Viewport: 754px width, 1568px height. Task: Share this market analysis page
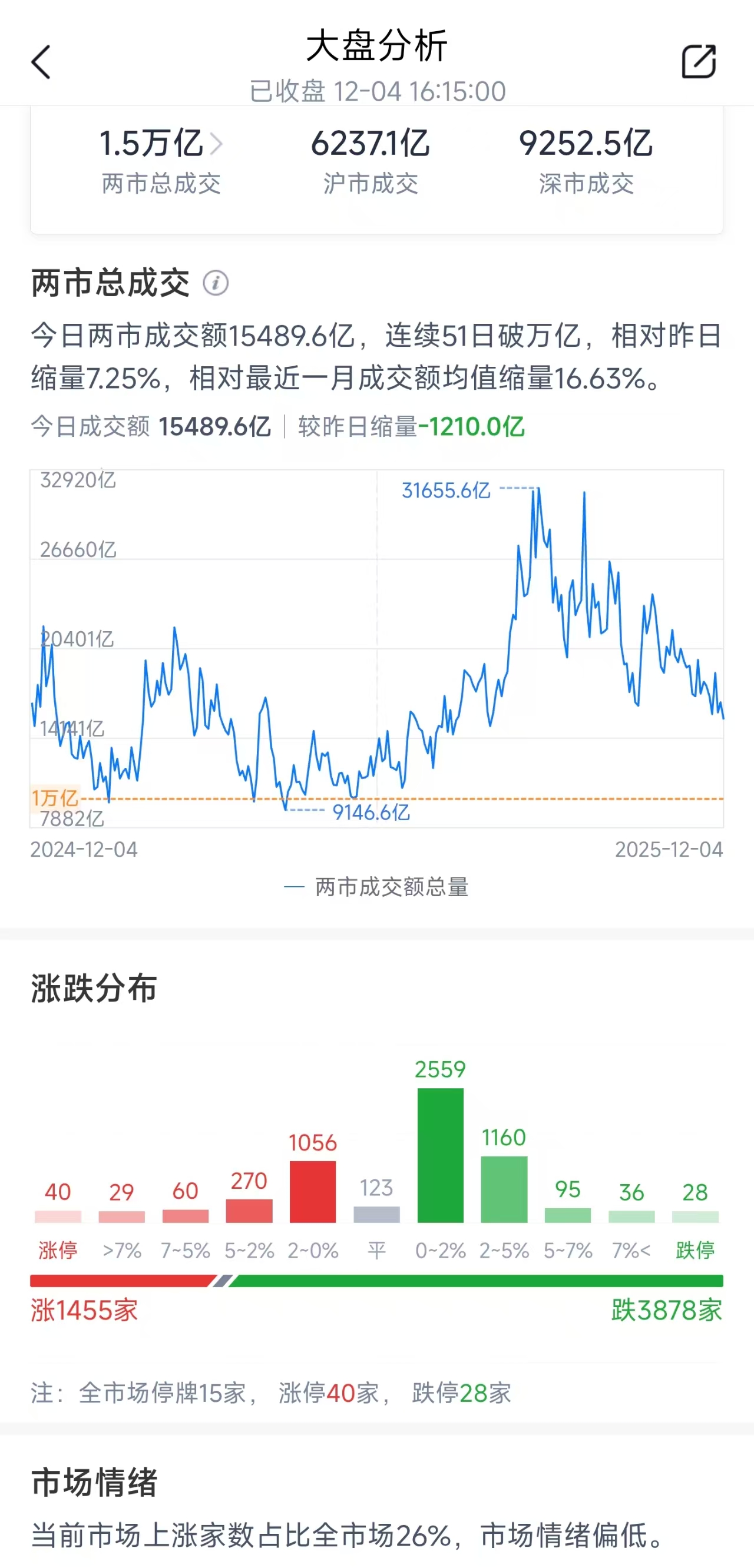coord(698,61)
